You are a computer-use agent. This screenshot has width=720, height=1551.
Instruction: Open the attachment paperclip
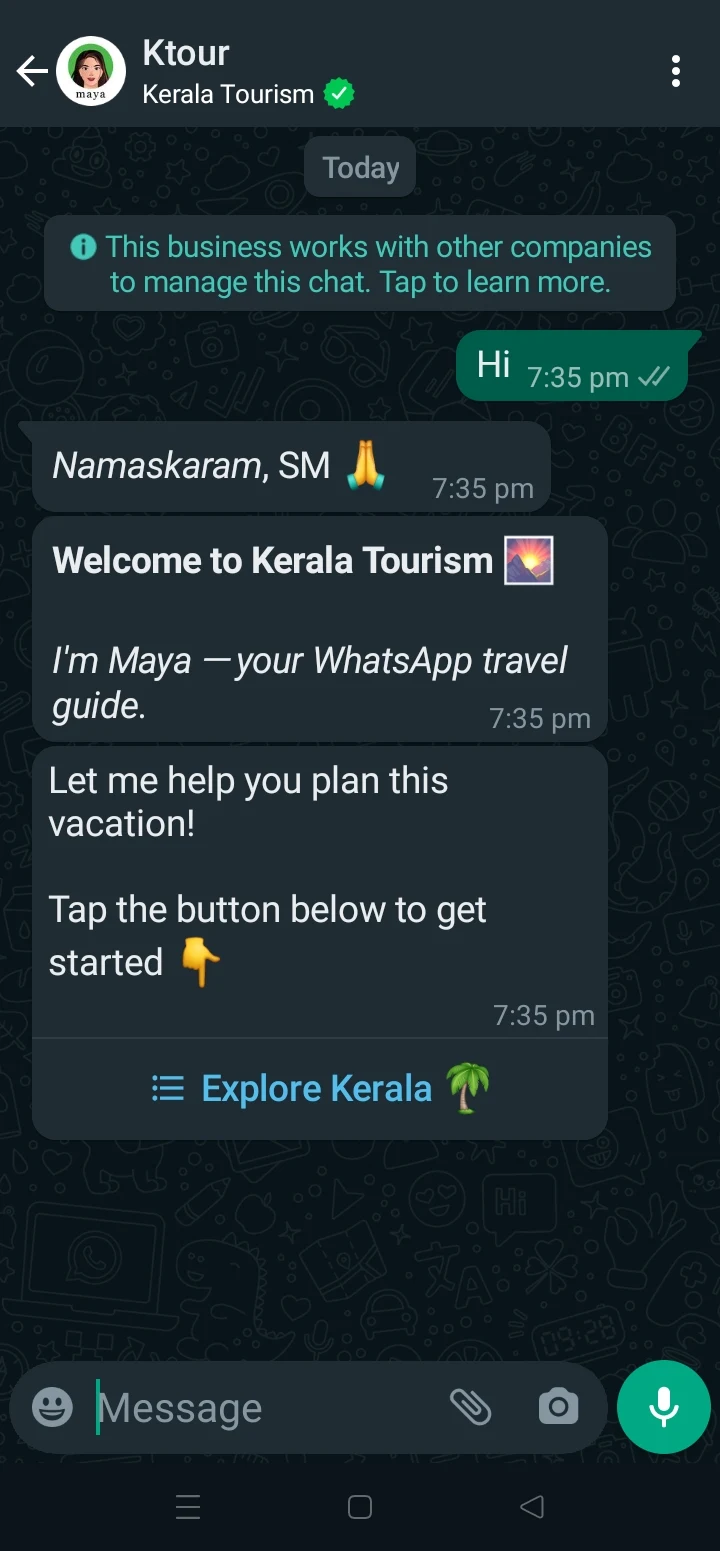(x=470, y=1407)
